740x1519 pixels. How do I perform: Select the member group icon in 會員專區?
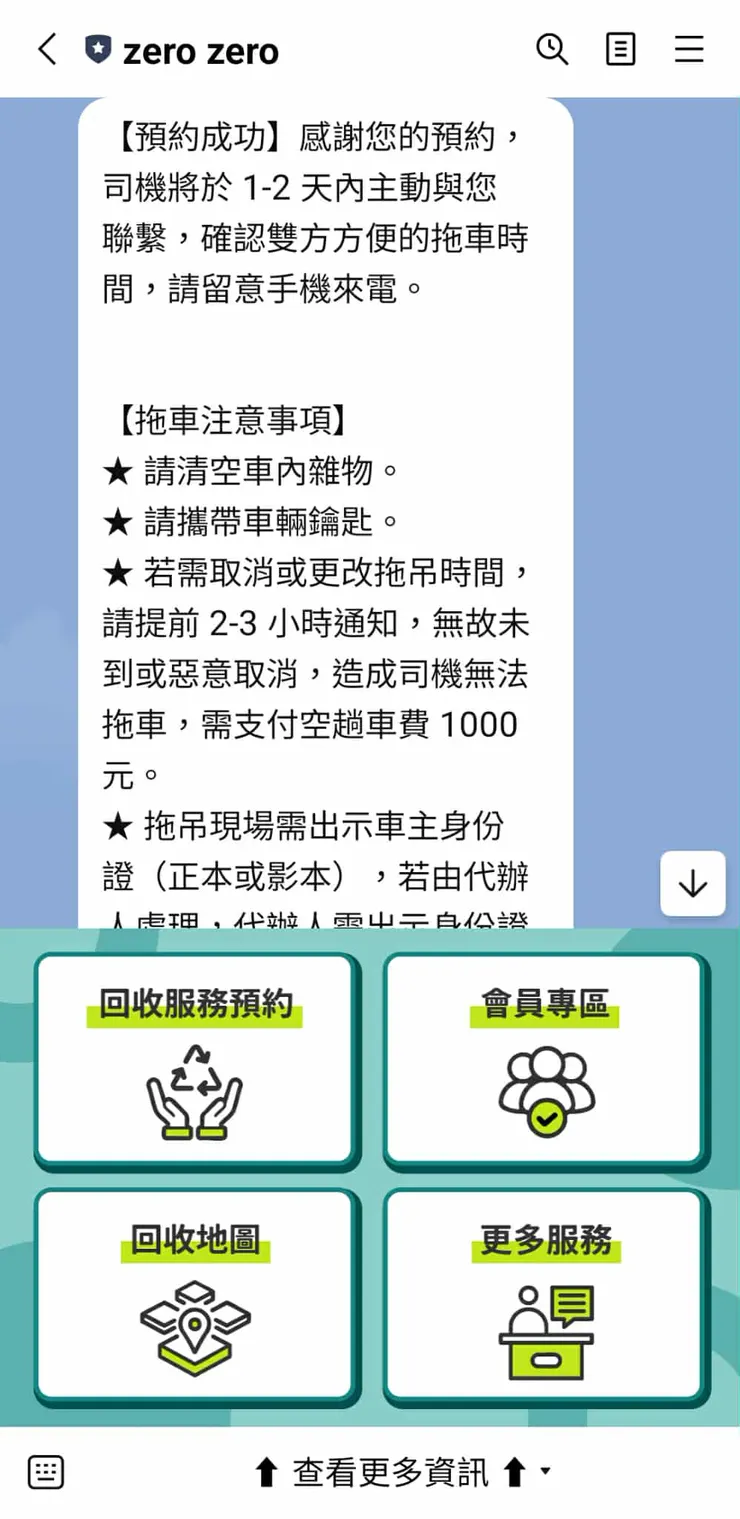pyautogui.click(x=544, y=1090)
